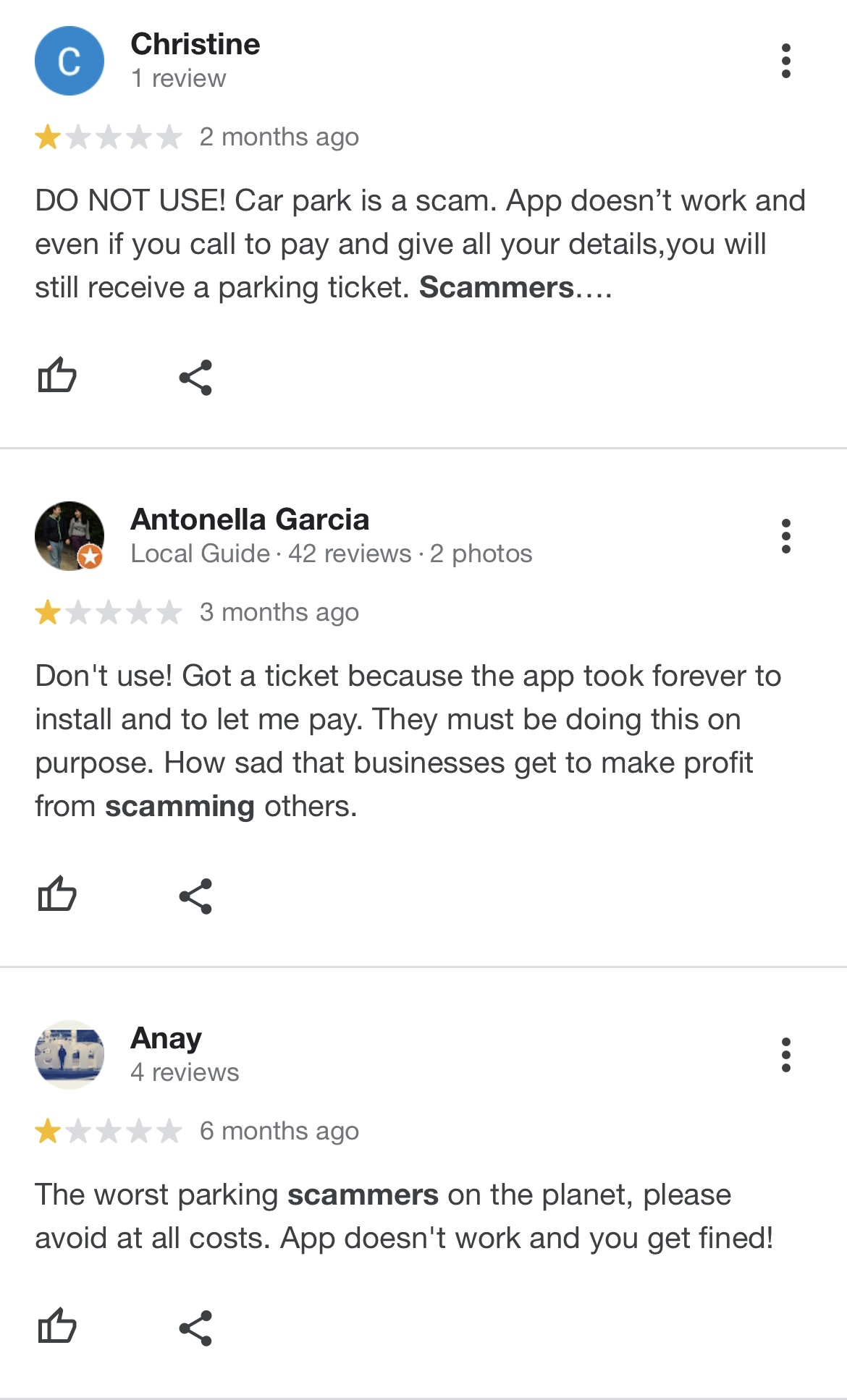Open Christine's reviewer profile
This screenshot has height=1400, width=847.
[x=195, y=45]
